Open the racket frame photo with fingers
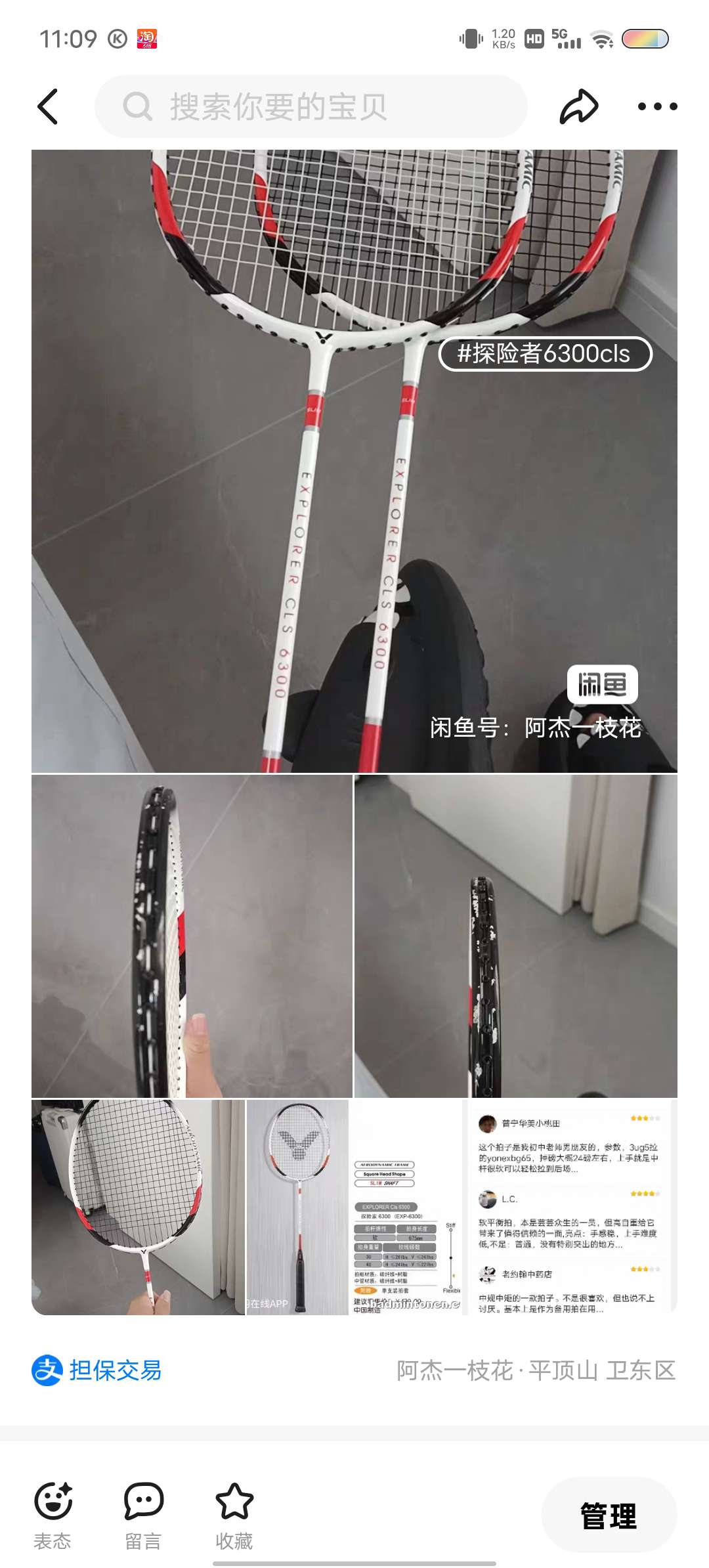The width and height of the screenshot is (709, 1568). (192, 936)
